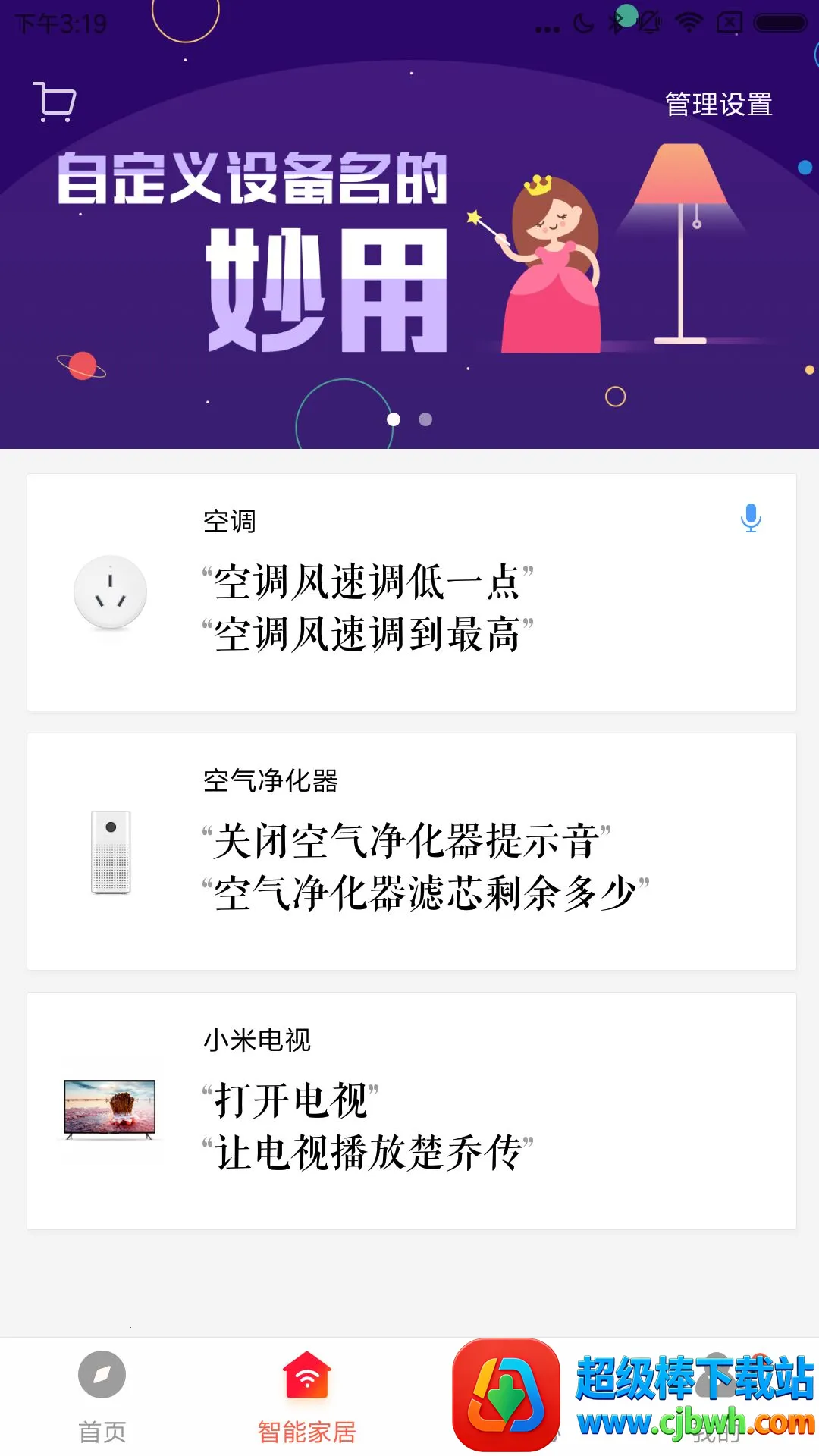
Task: Tap the microphone icon on 空调 card
Action: (x=751, y=518)
